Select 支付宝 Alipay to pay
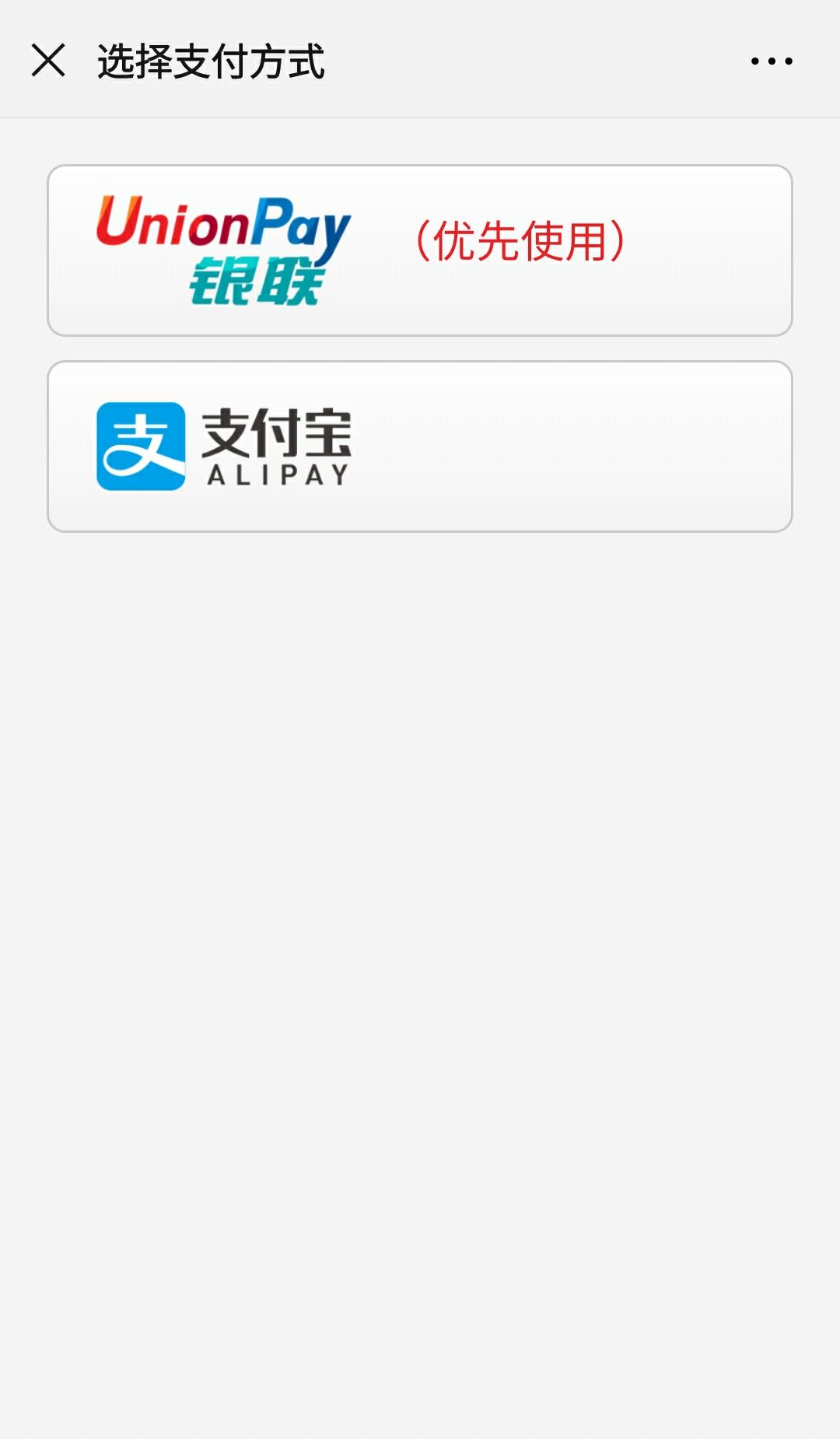This screenshot has height=1439, width=840. (420, 446)
